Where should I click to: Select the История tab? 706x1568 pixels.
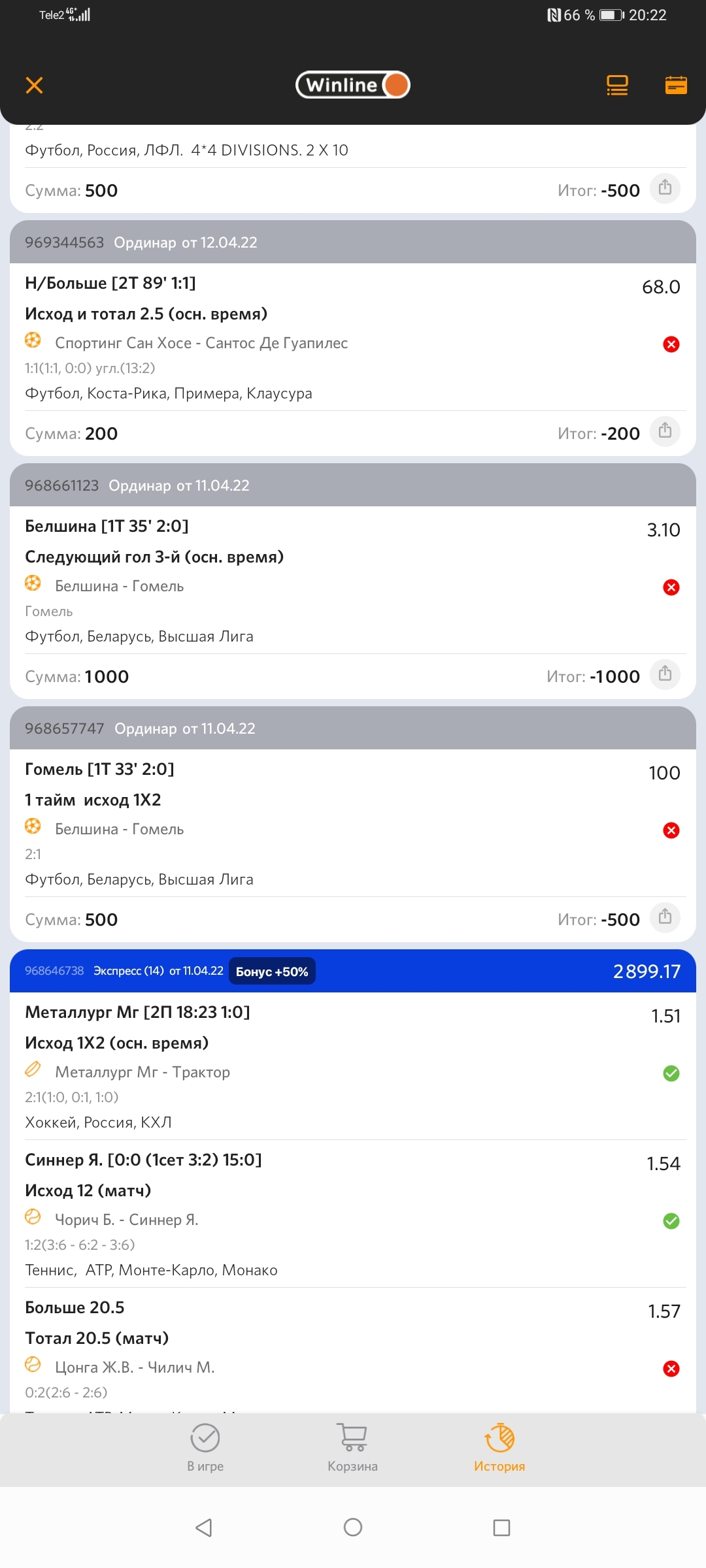pos(499,1448)
